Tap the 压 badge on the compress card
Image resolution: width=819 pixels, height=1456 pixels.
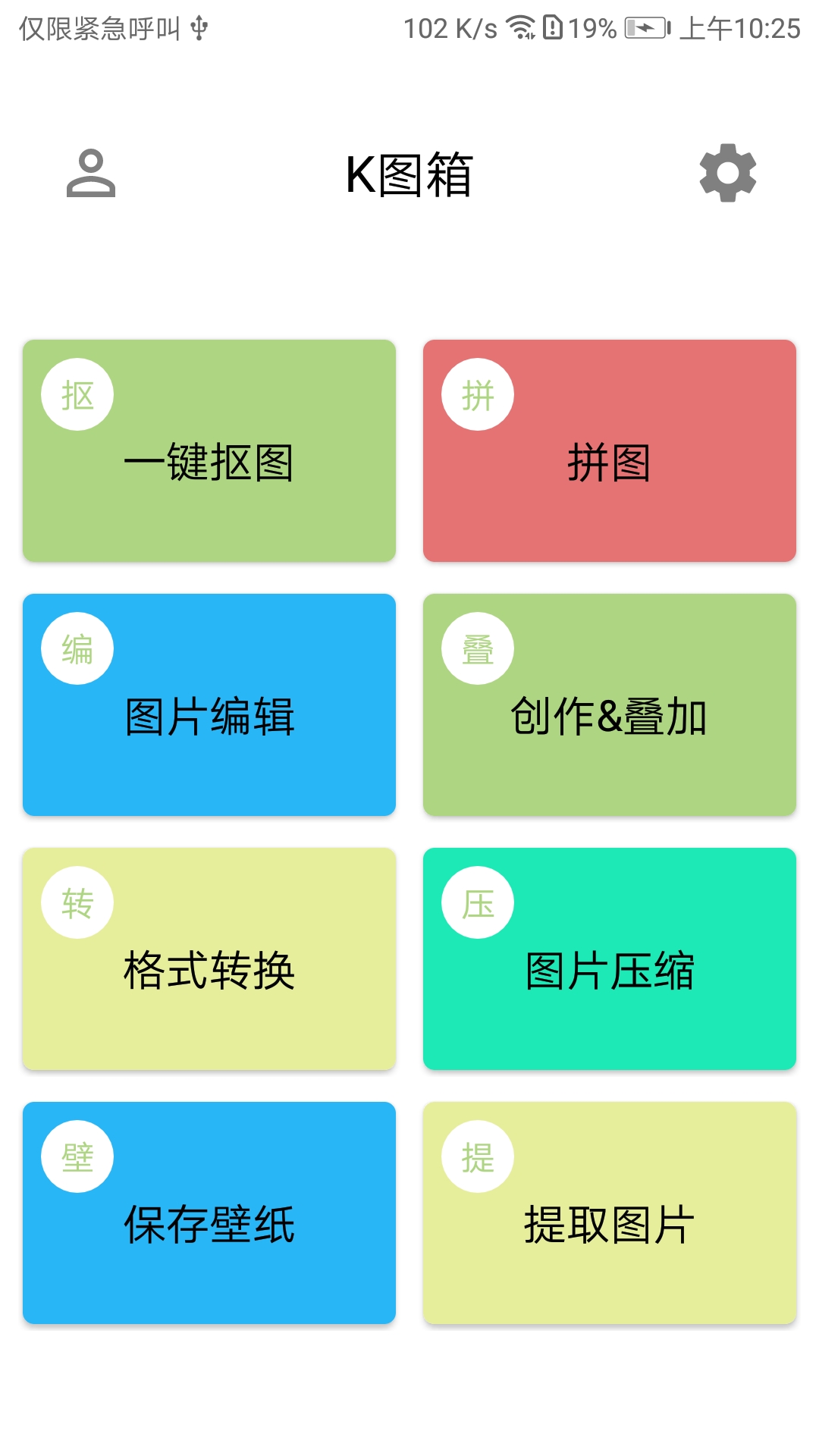point(478,902)
